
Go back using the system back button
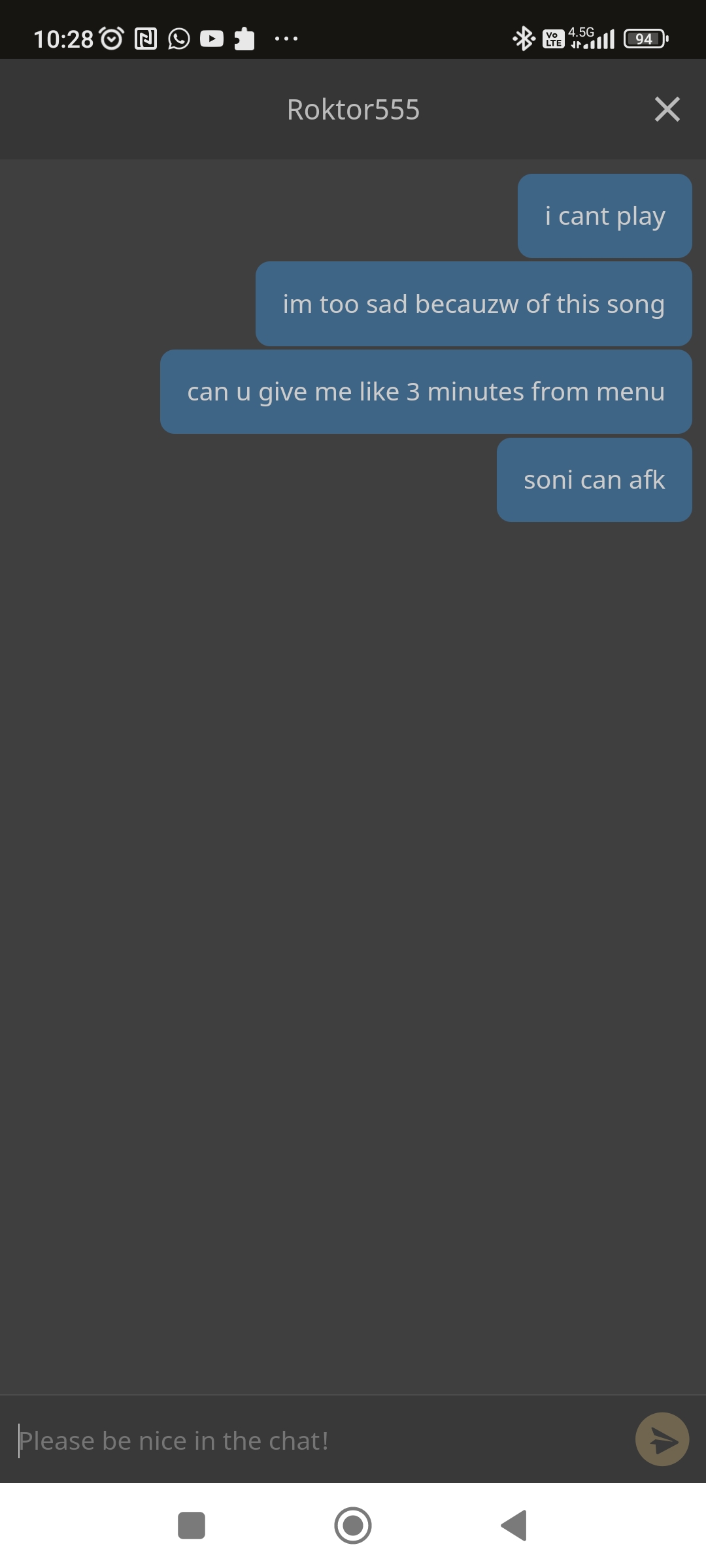(x=514, y=1526)
